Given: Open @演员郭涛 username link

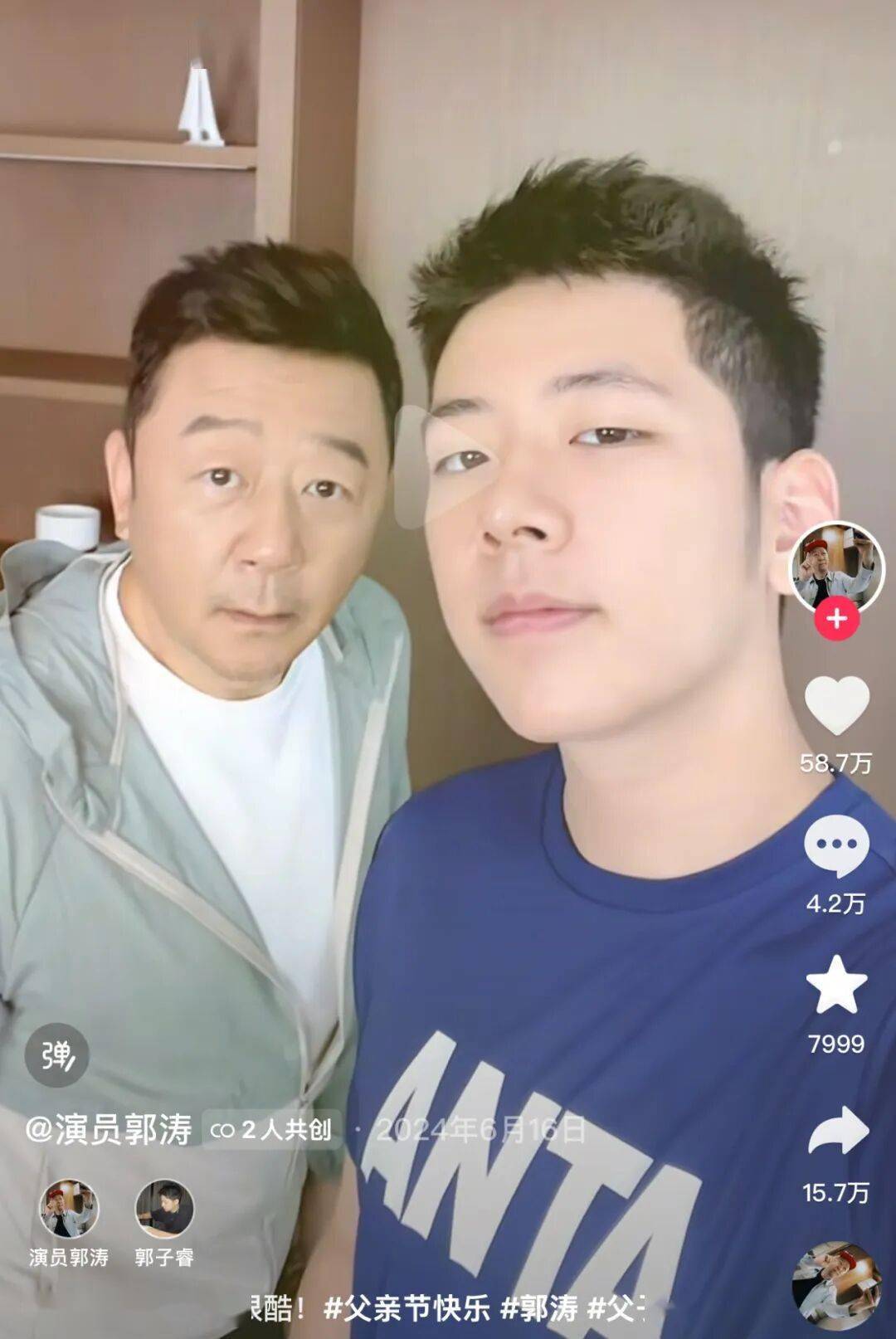Looking at the screenshot, I should [x=109, y=1129].
